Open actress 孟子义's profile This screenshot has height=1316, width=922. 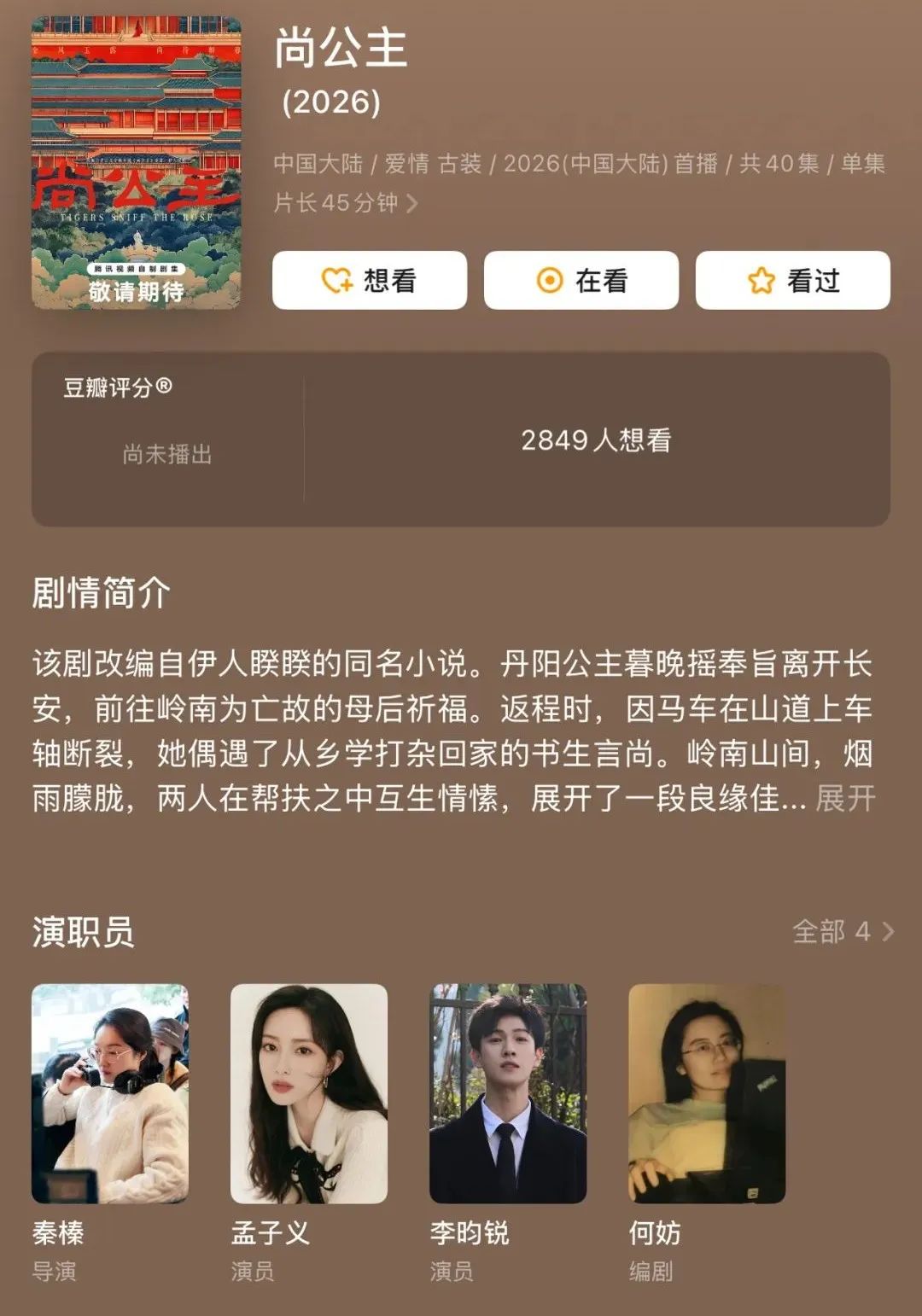(x=308, y=1093)
